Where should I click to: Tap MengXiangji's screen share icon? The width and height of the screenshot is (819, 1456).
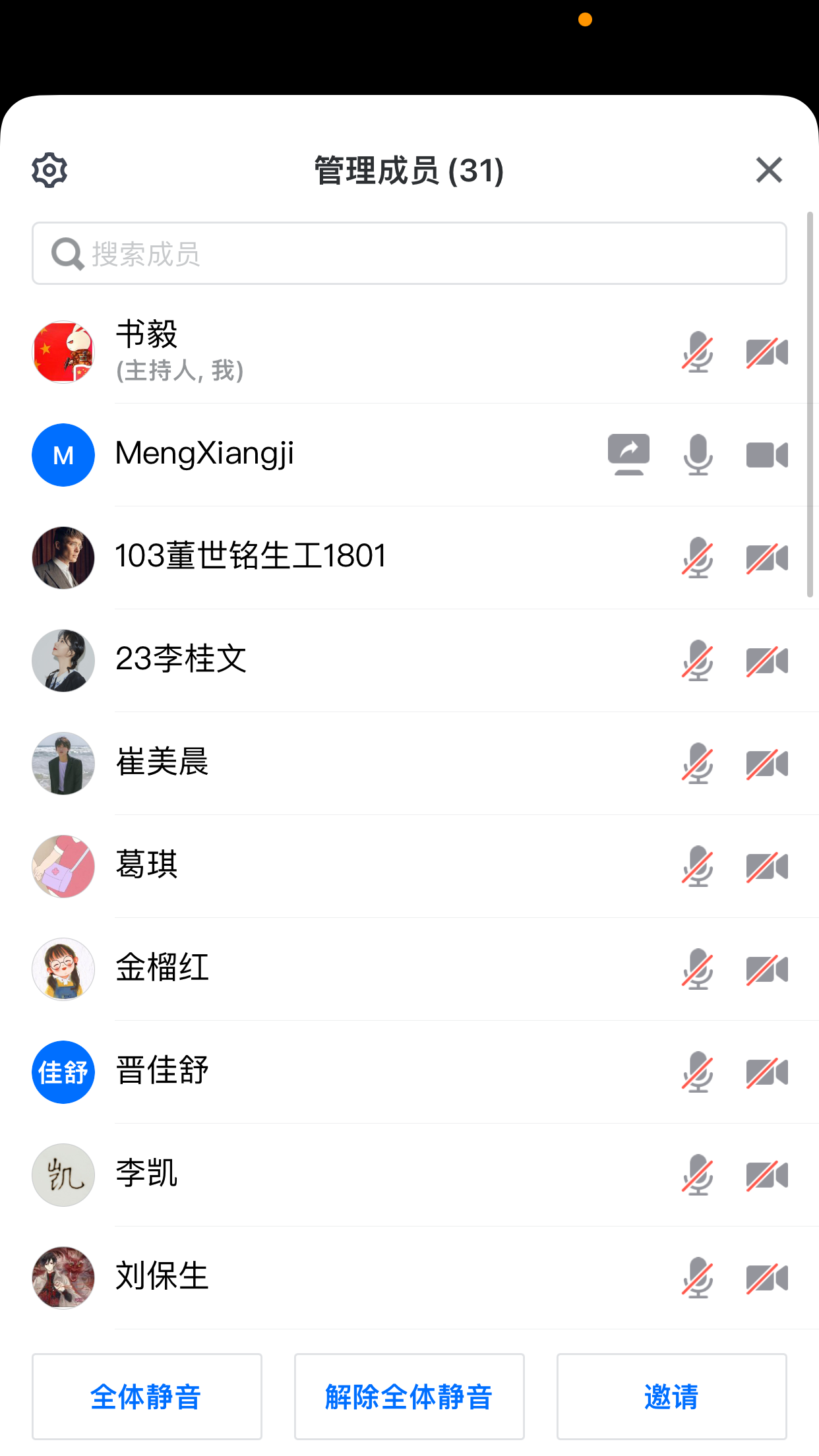[628, 454]
